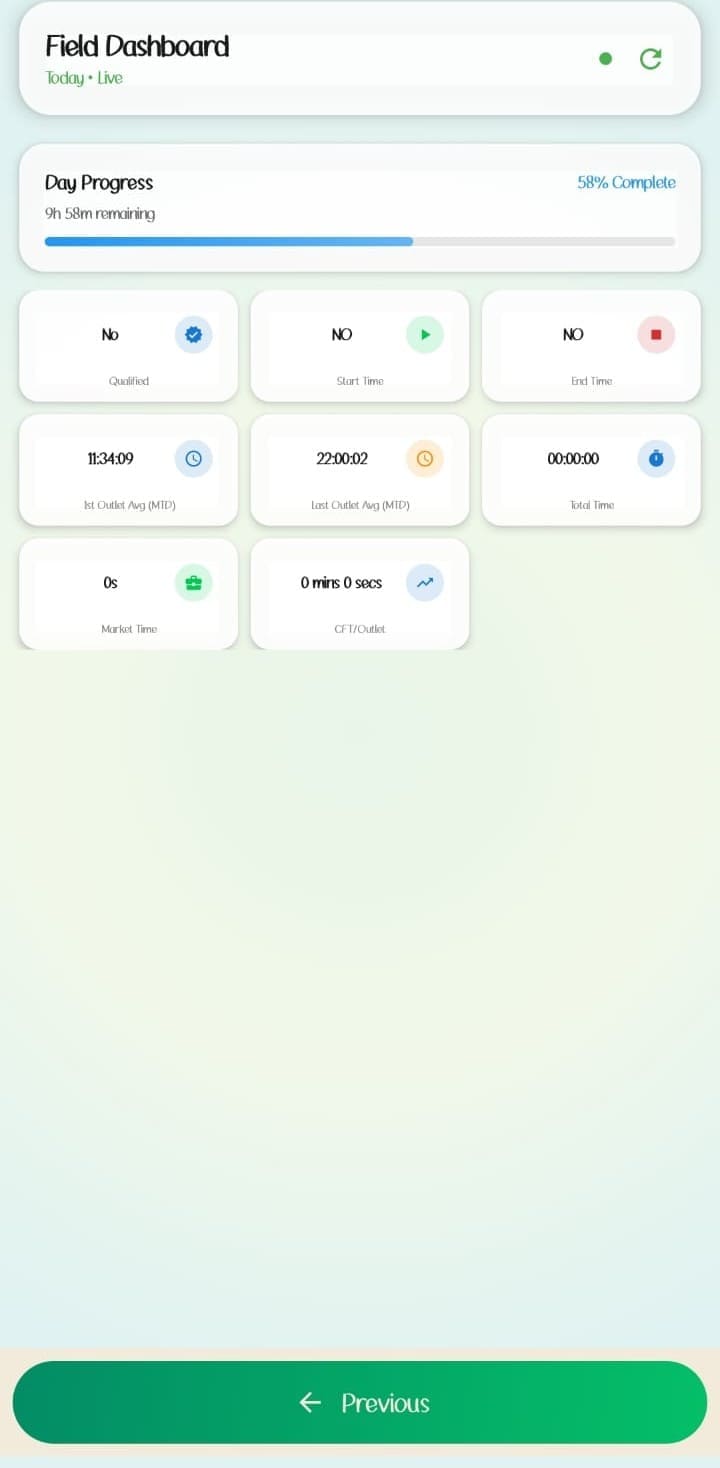The width and height of the screenshot is (720, 1468).
Task: Refresh the Field Dashboard
Action: (651, 59)
